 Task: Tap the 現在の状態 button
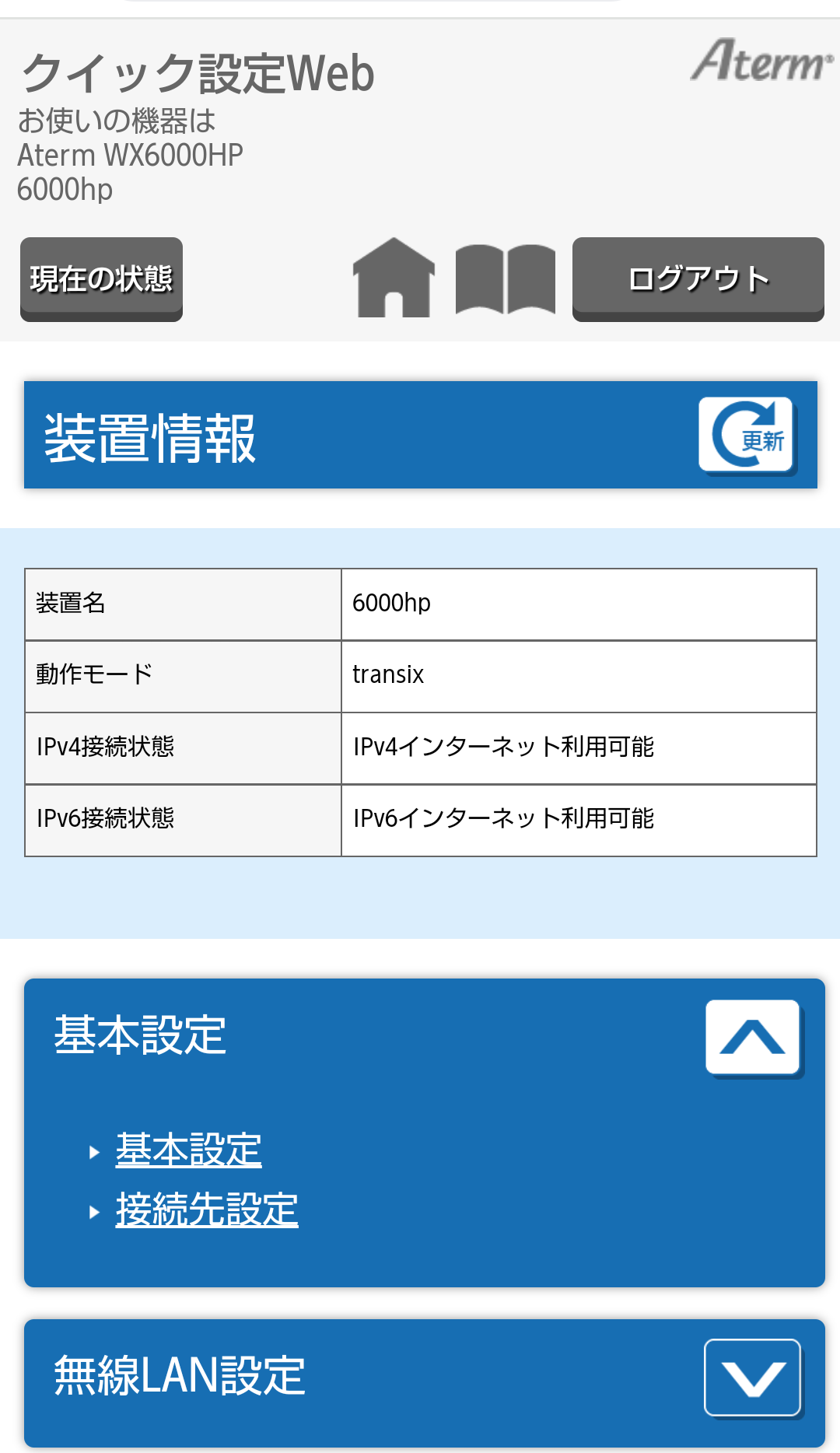click(x=101, y=278)
